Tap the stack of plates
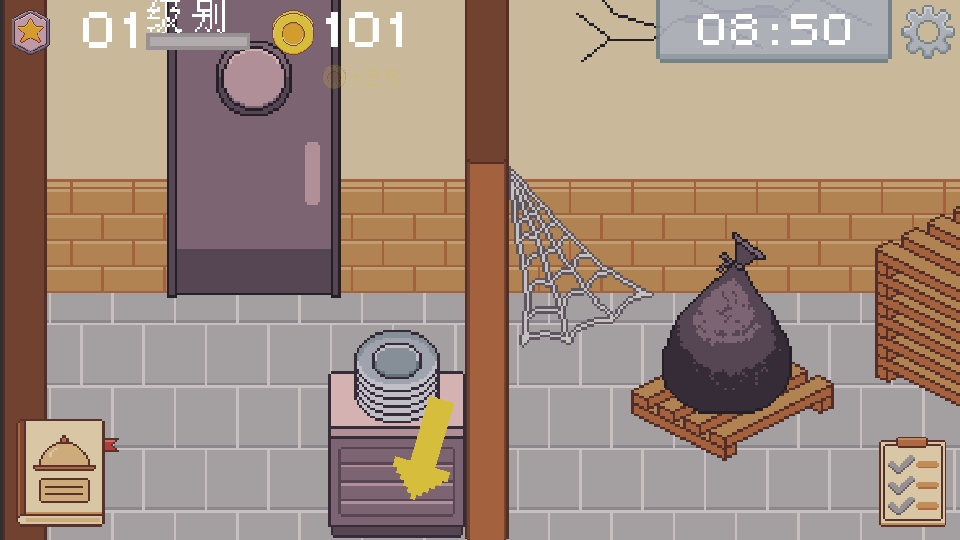The image size is (960, 540). 396,377
